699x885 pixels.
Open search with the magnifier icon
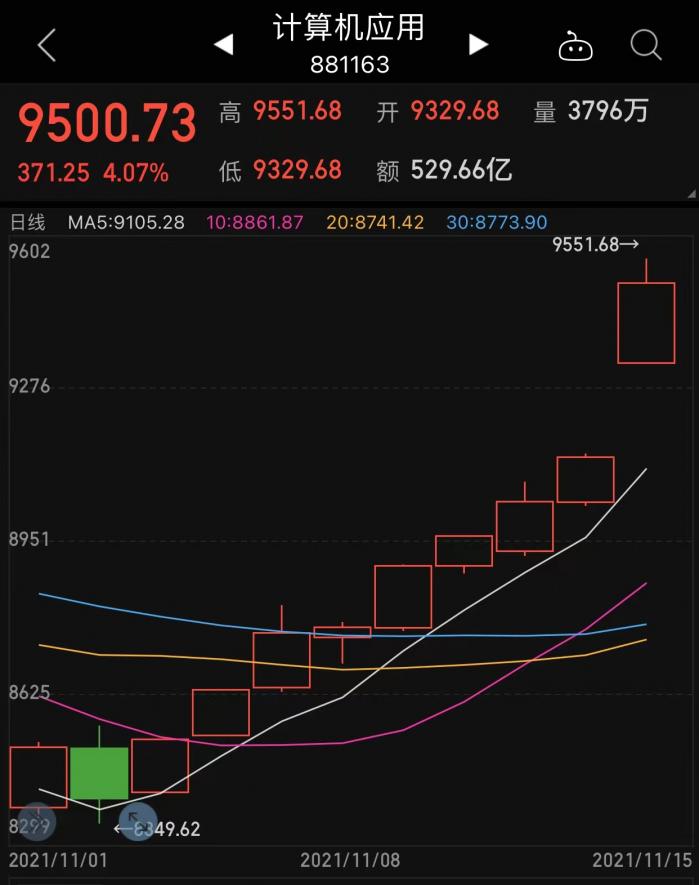(646, 45)
